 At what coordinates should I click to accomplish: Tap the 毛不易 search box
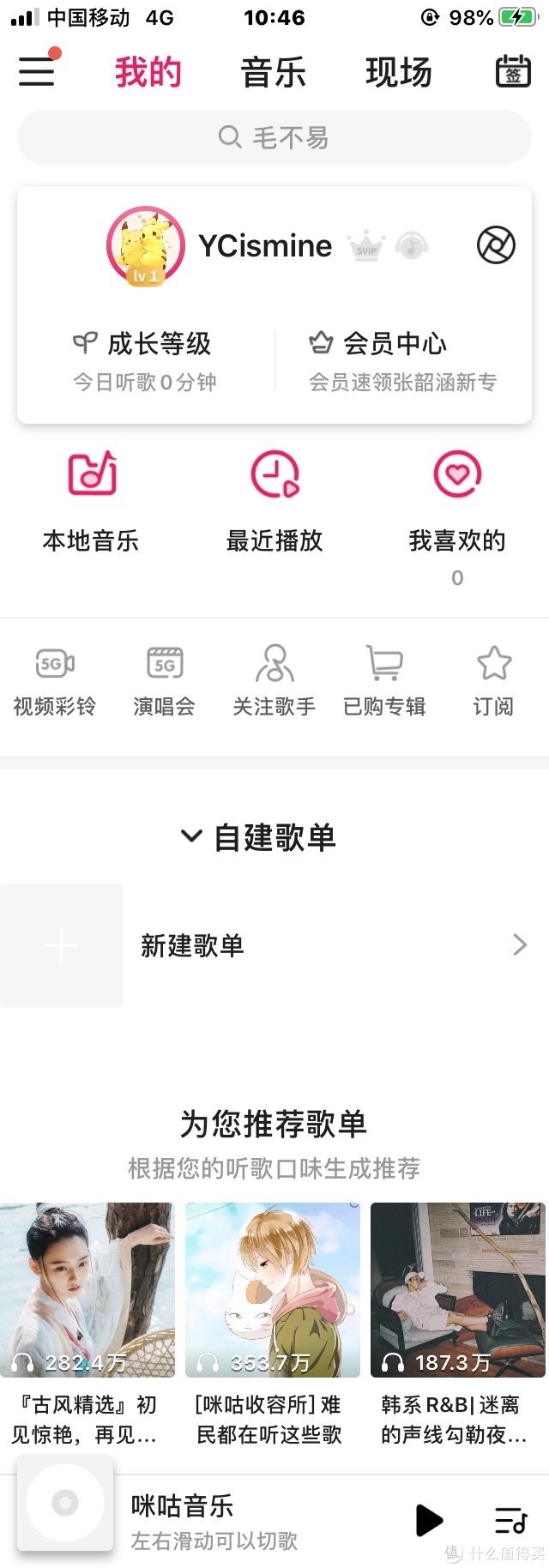coord(274,137)
